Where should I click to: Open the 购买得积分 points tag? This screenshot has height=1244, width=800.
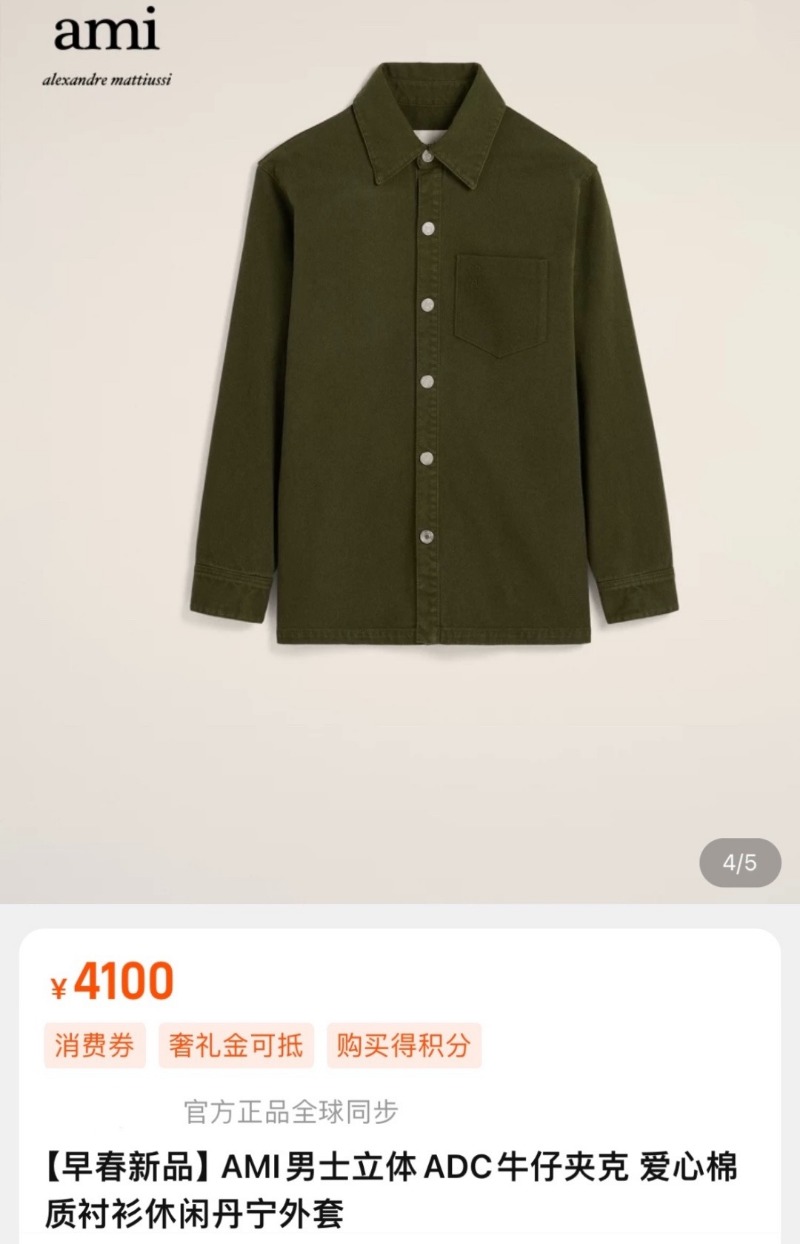[x=403, y=1046]
